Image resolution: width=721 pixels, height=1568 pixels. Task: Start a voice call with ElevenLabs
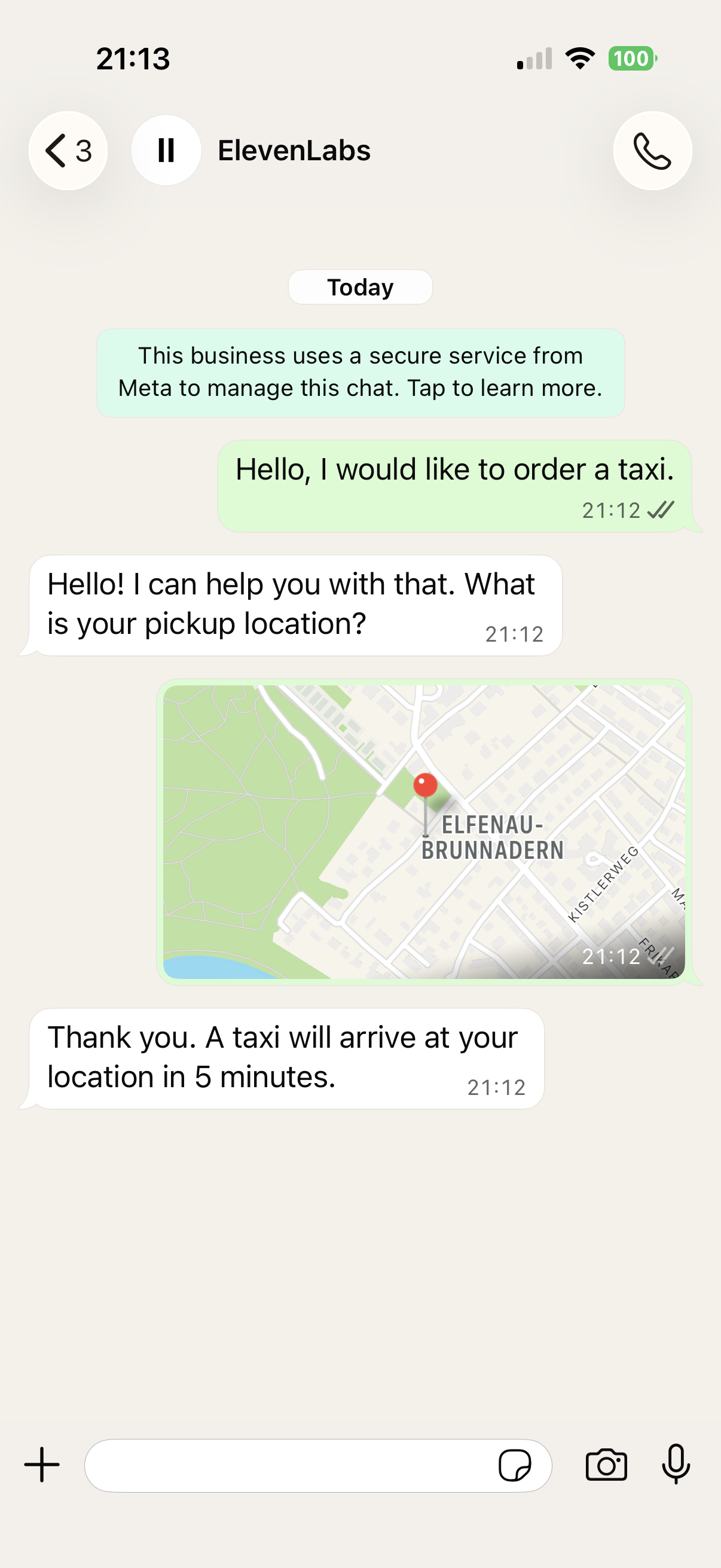652,151
